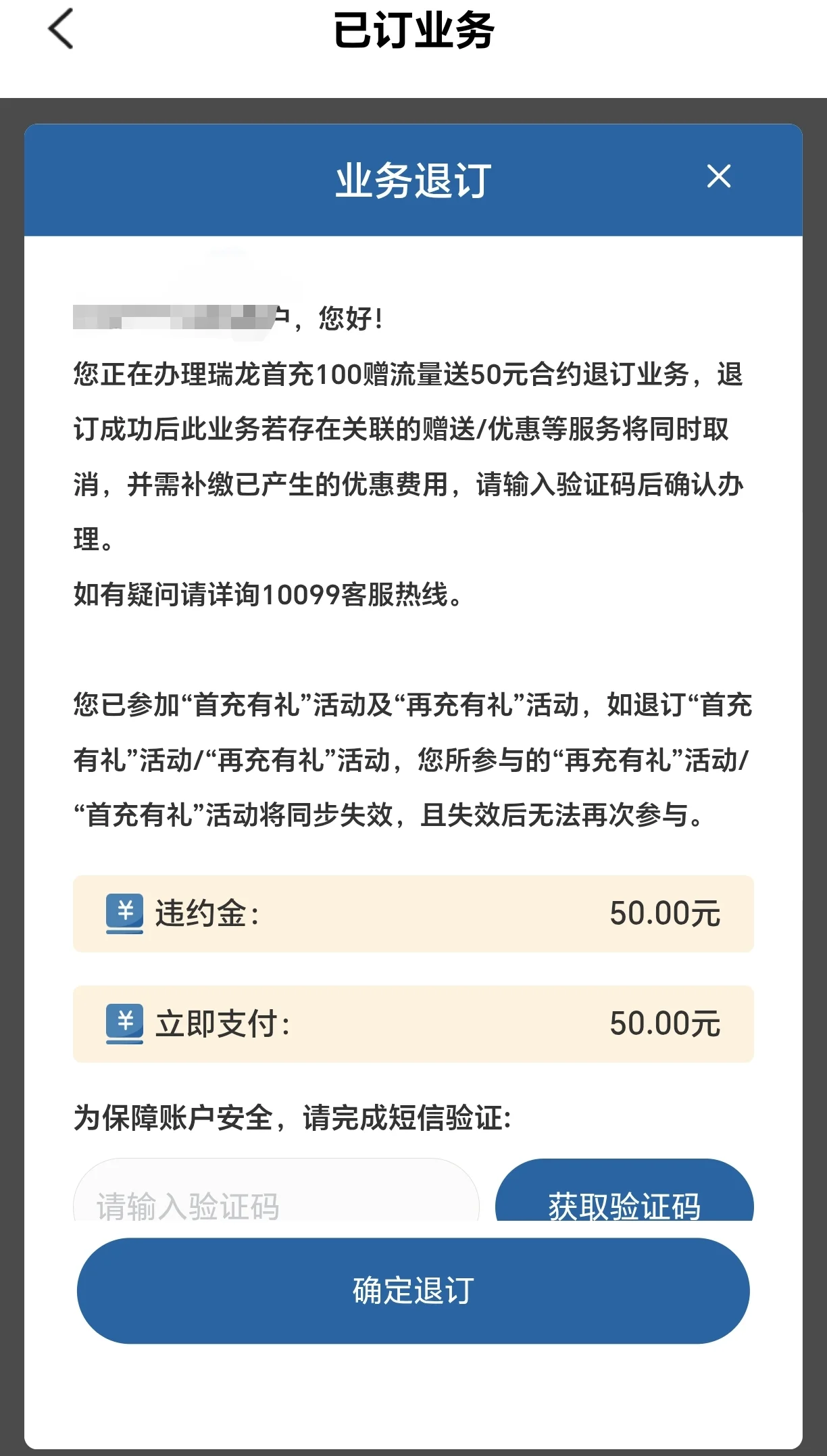The image size is (827, 1456).
Task: Go back from 已订业务 page
Action: pyautogui.click(x=61, y=30)
